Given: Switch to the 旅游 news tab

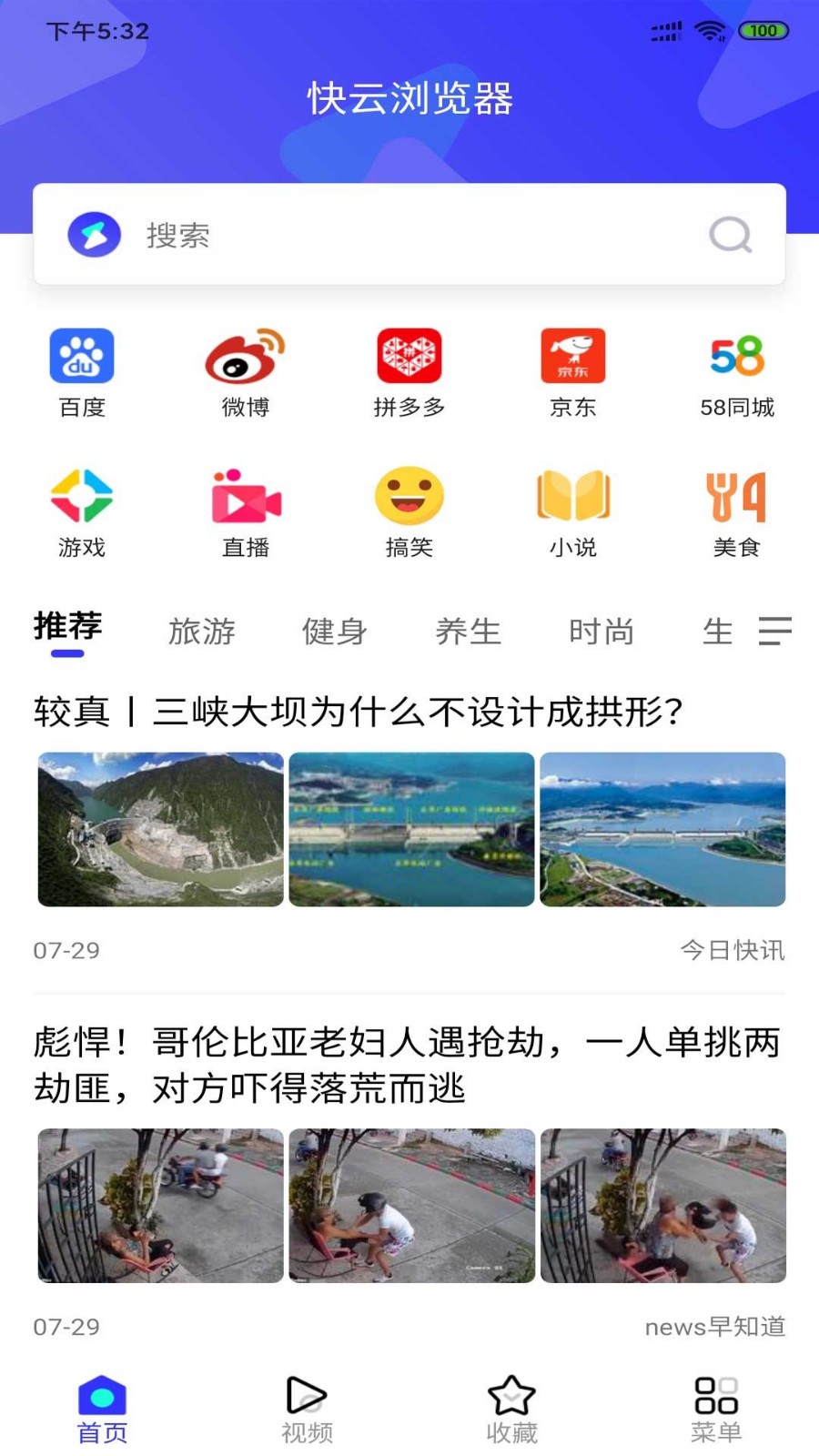Looking at the screenshot, I should coord(202,631).
